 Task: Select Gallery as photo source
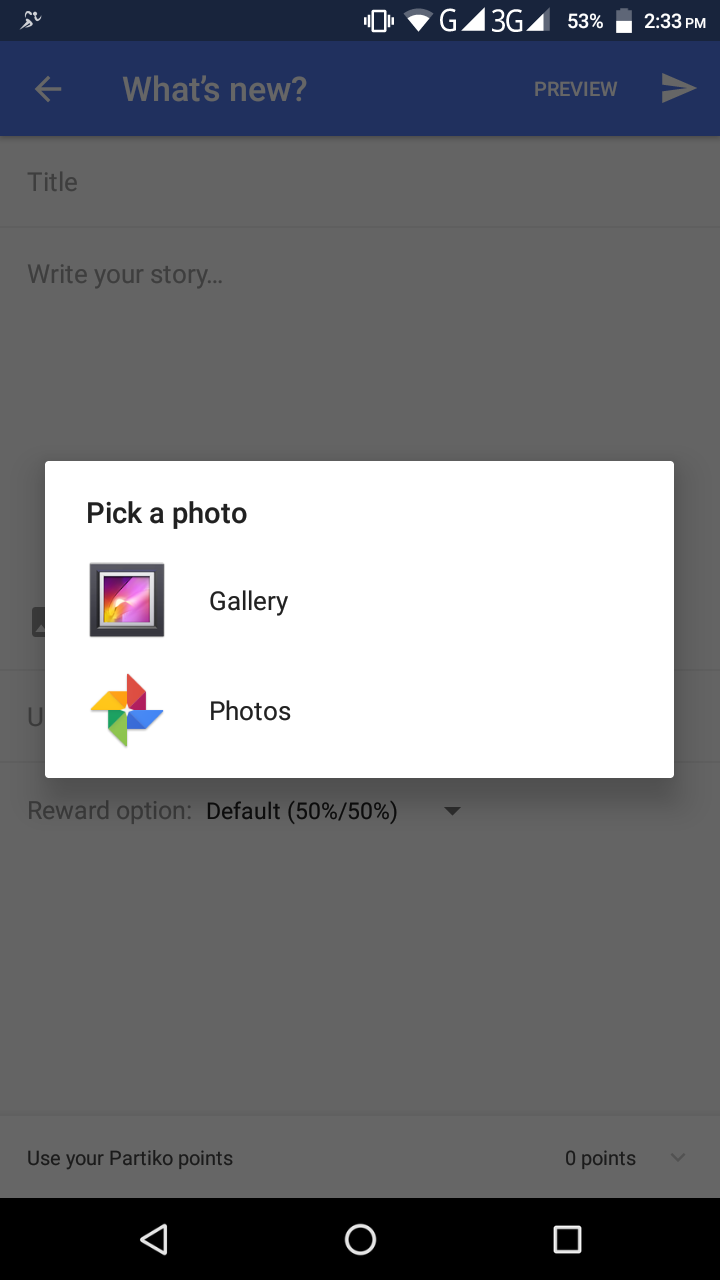[x=247, y=600]
